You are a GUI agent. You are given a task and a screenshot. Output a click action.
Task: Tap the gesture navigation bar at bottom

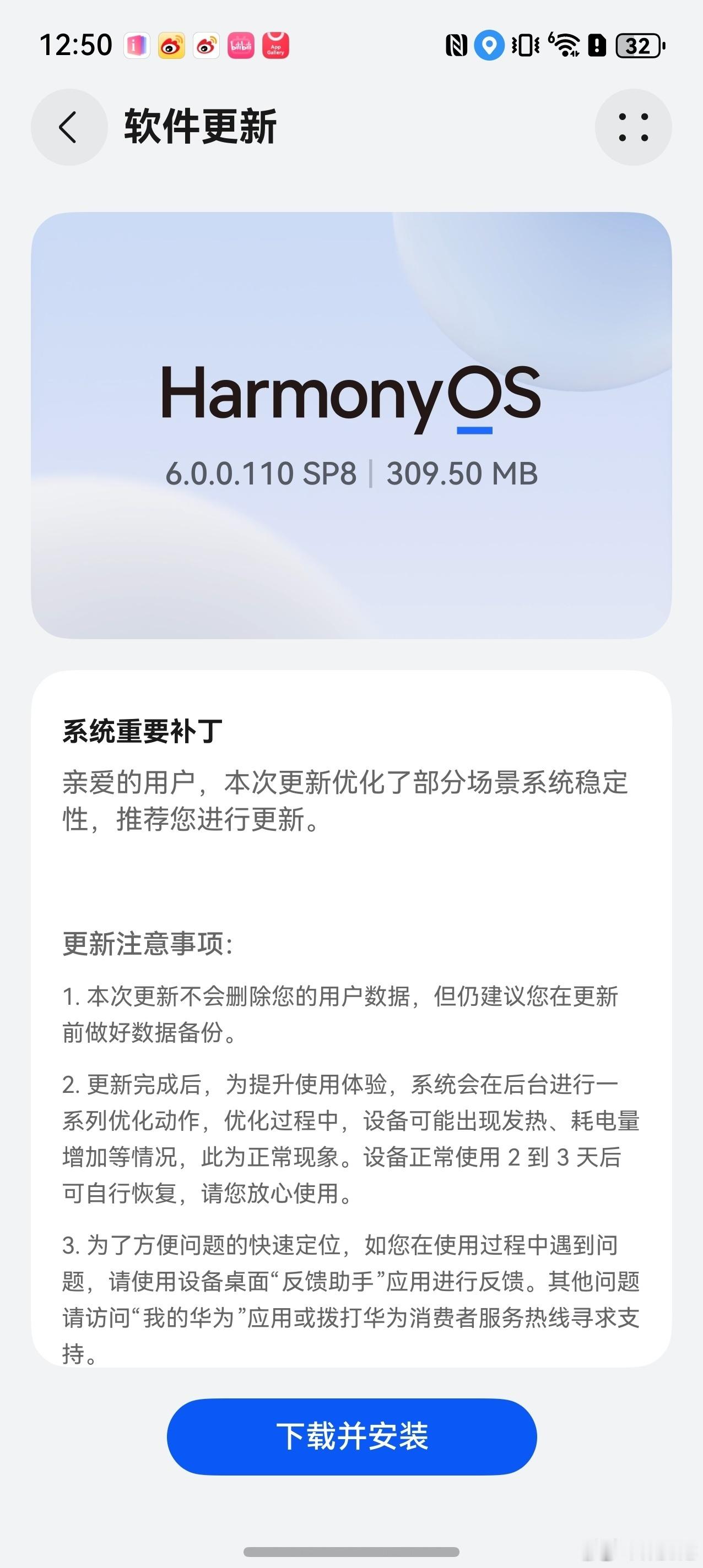(351, 1550)
